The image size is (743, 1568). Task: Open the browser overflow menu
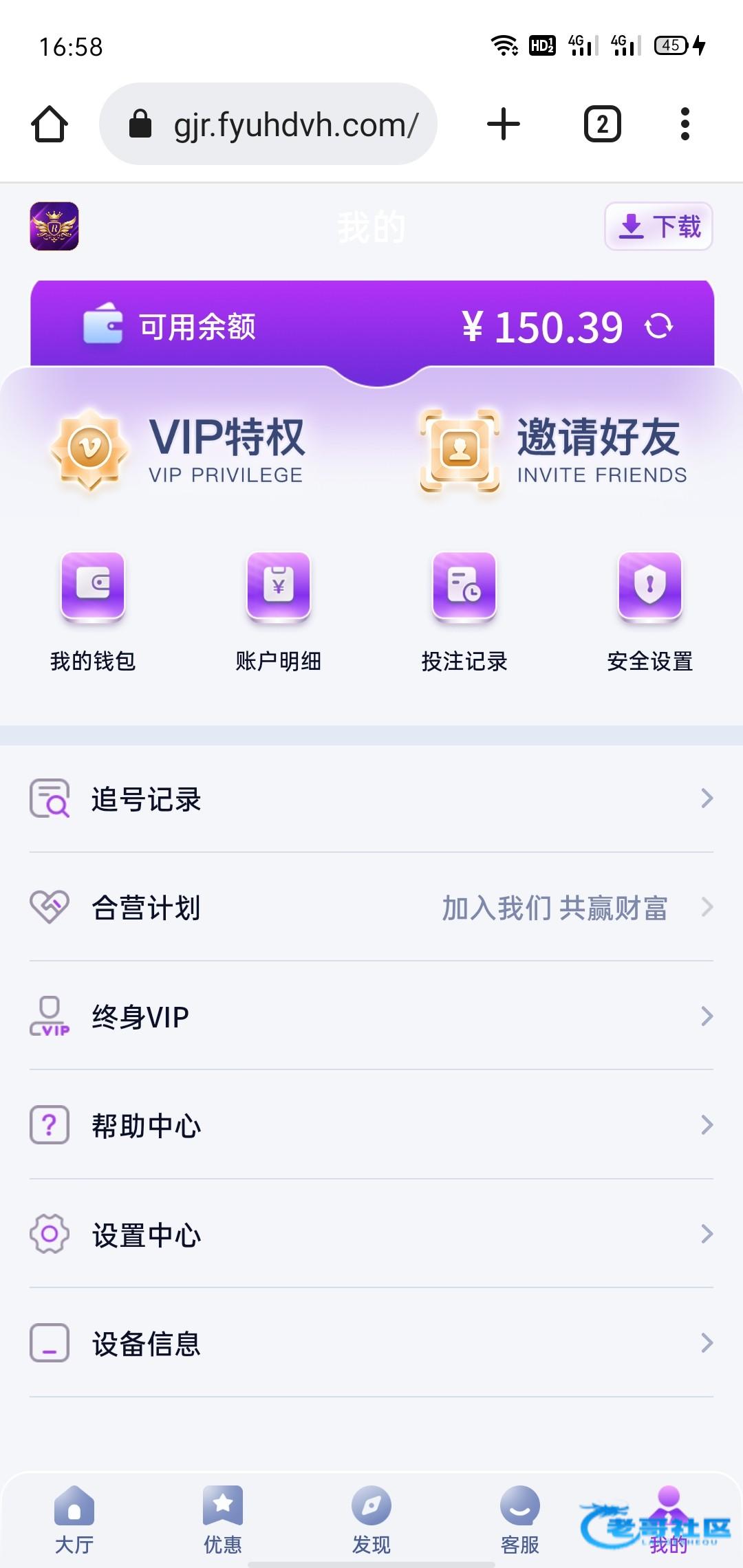(685, 124)
